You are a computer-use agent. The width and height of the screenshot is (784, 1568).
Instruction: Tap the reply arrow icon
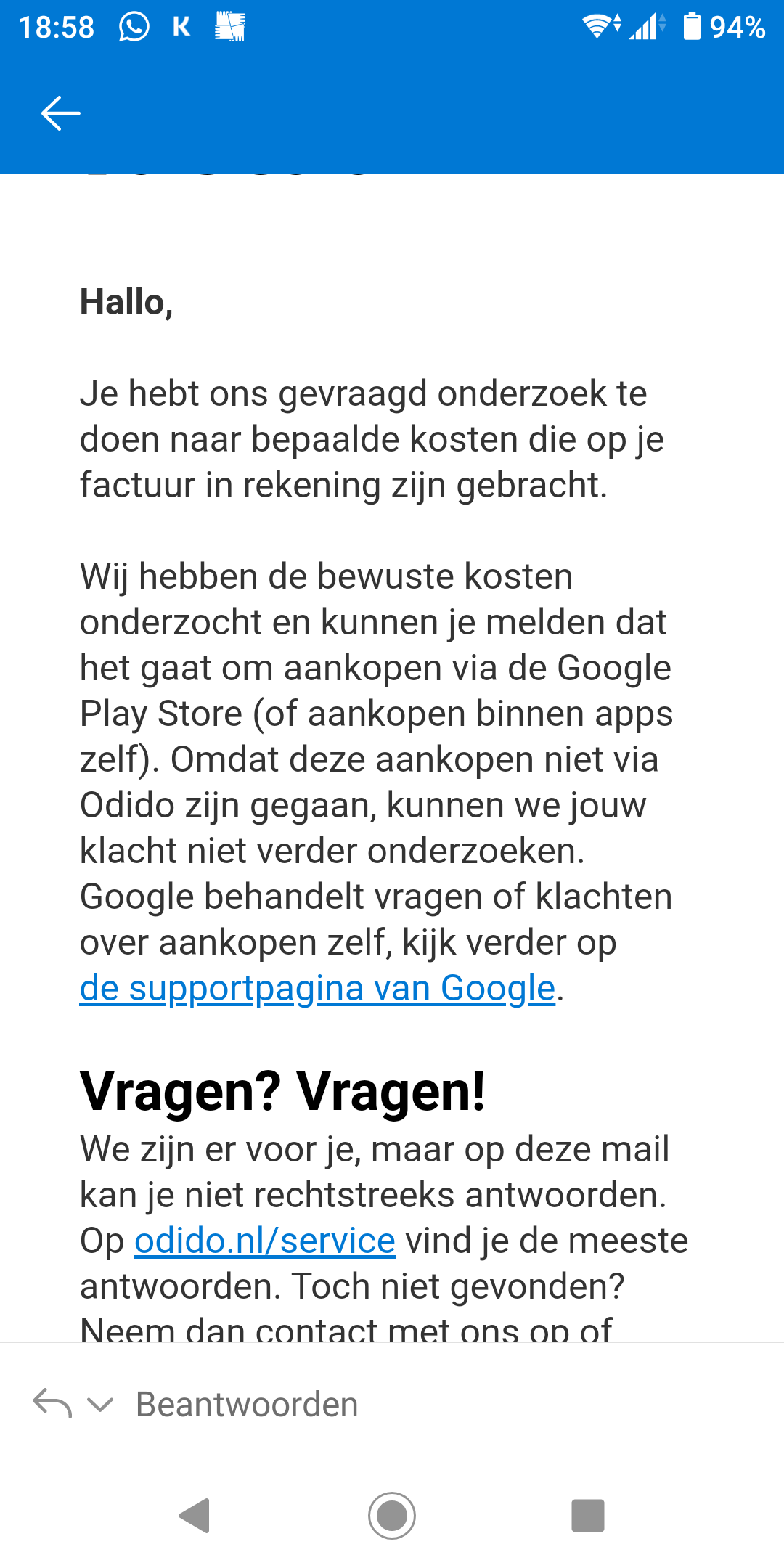click(x=52, y=1403)
